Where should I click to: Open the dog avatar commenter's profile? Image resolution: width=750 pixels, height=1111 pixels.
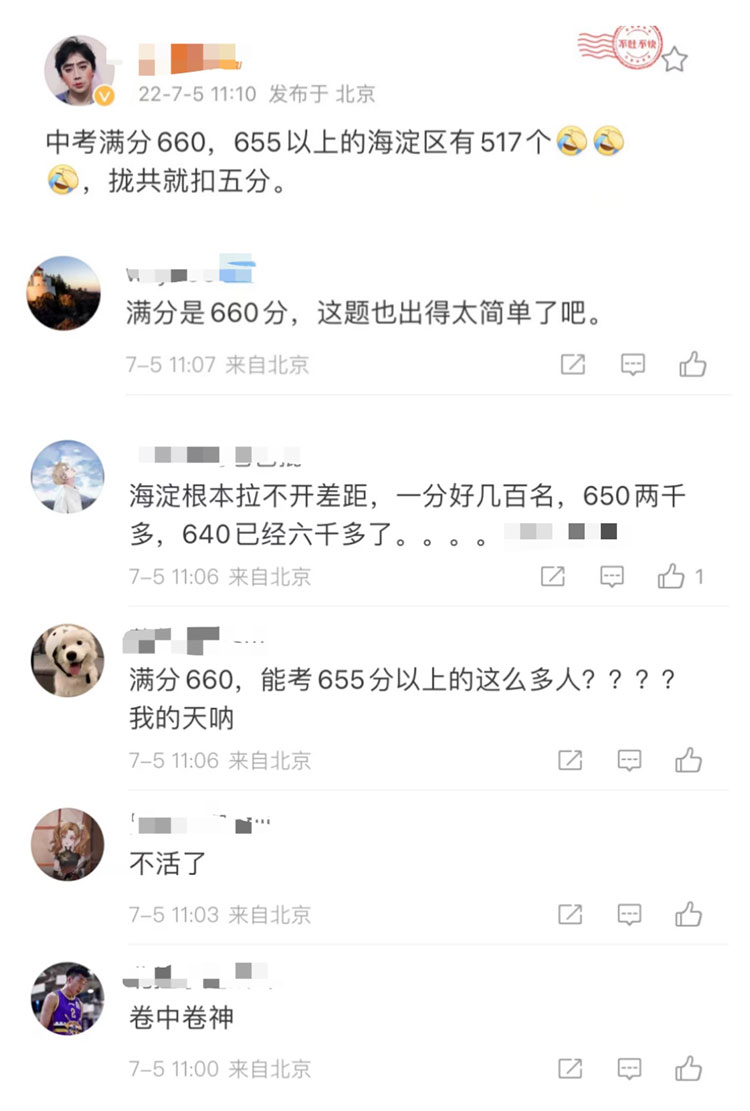[x=67, y=661]
